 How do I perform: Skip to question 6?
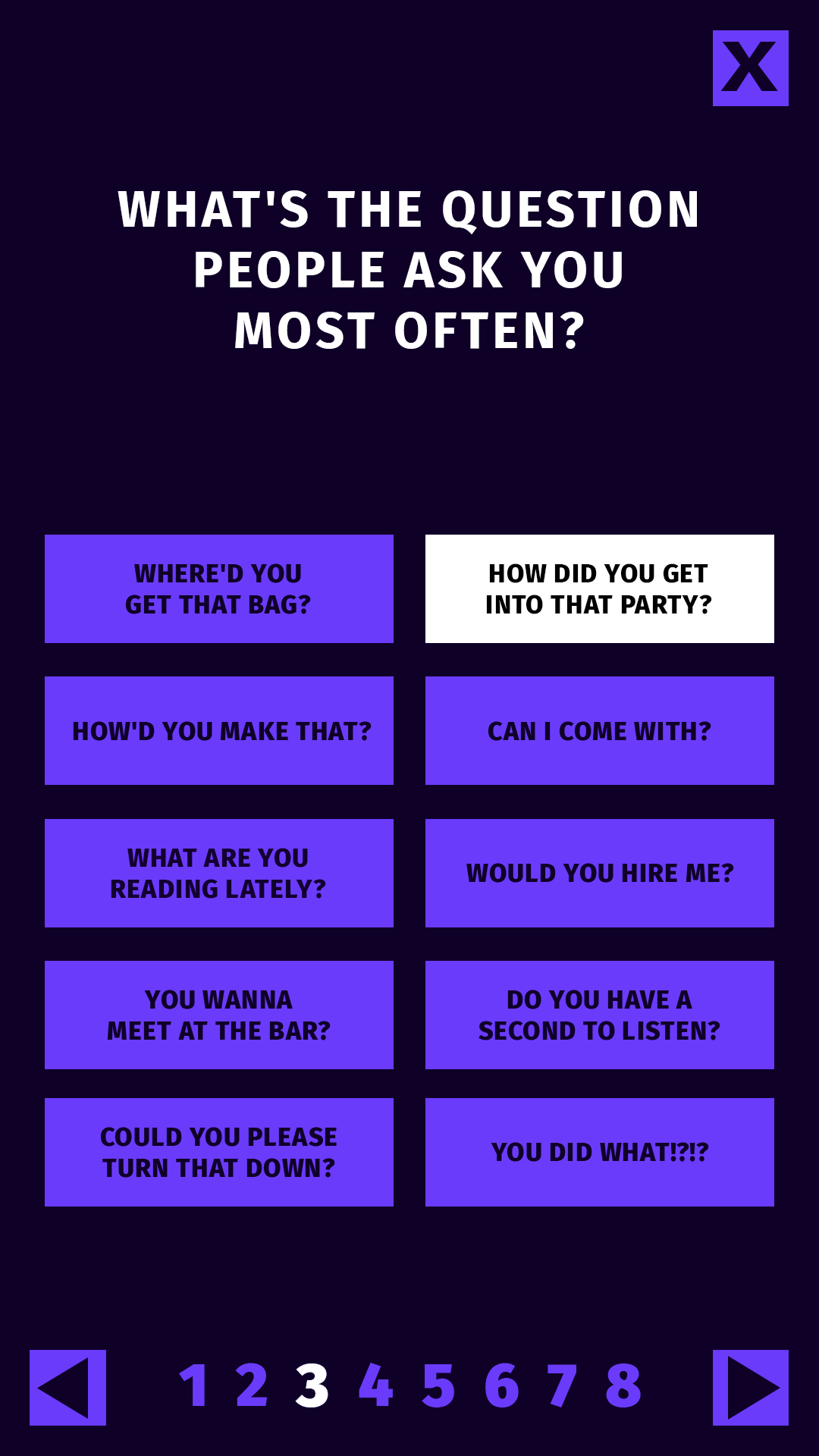pos(501,1385)
